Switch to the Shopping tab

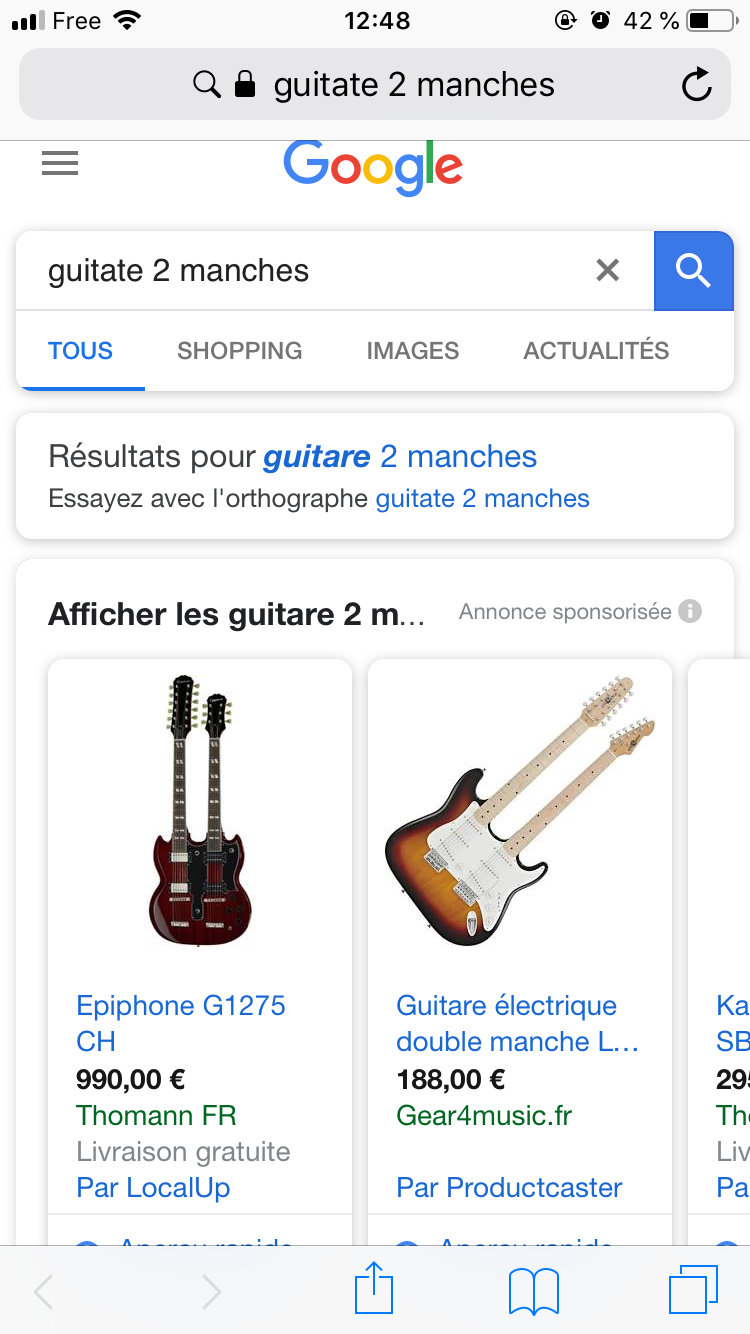pyautogui.click(x=239, y=351)
